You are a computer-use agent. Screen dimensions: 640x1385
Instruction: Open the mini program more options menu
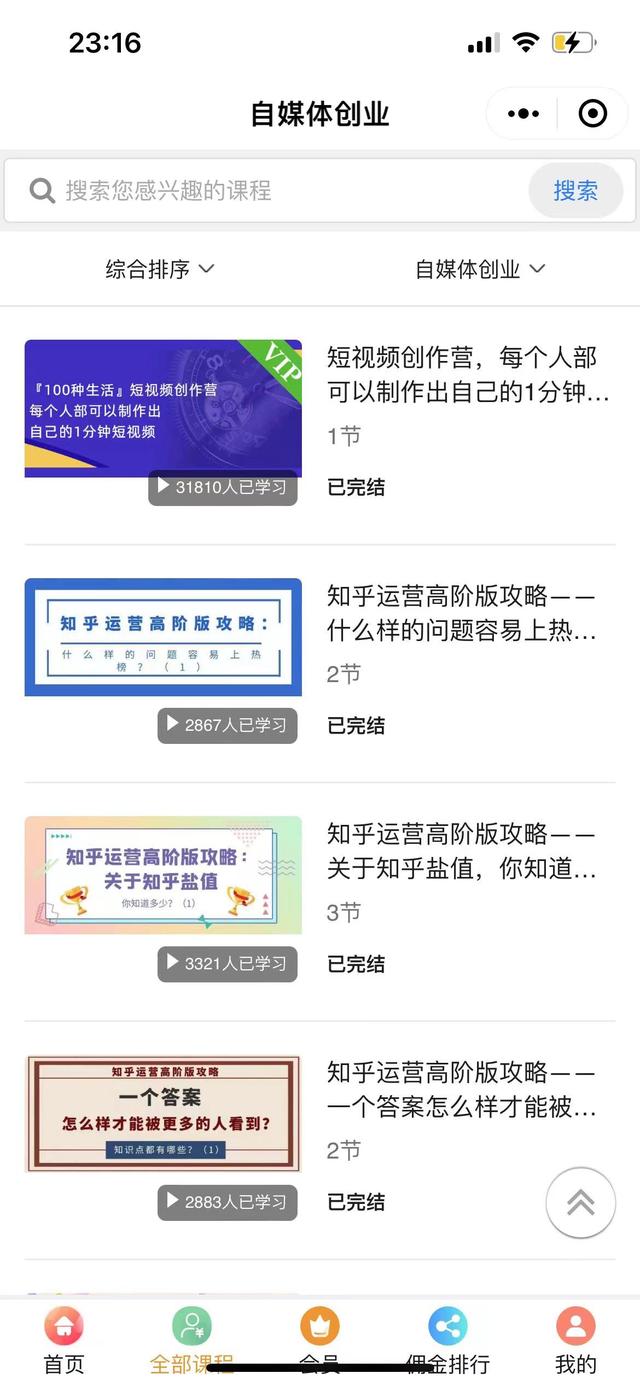click(523, 114)
